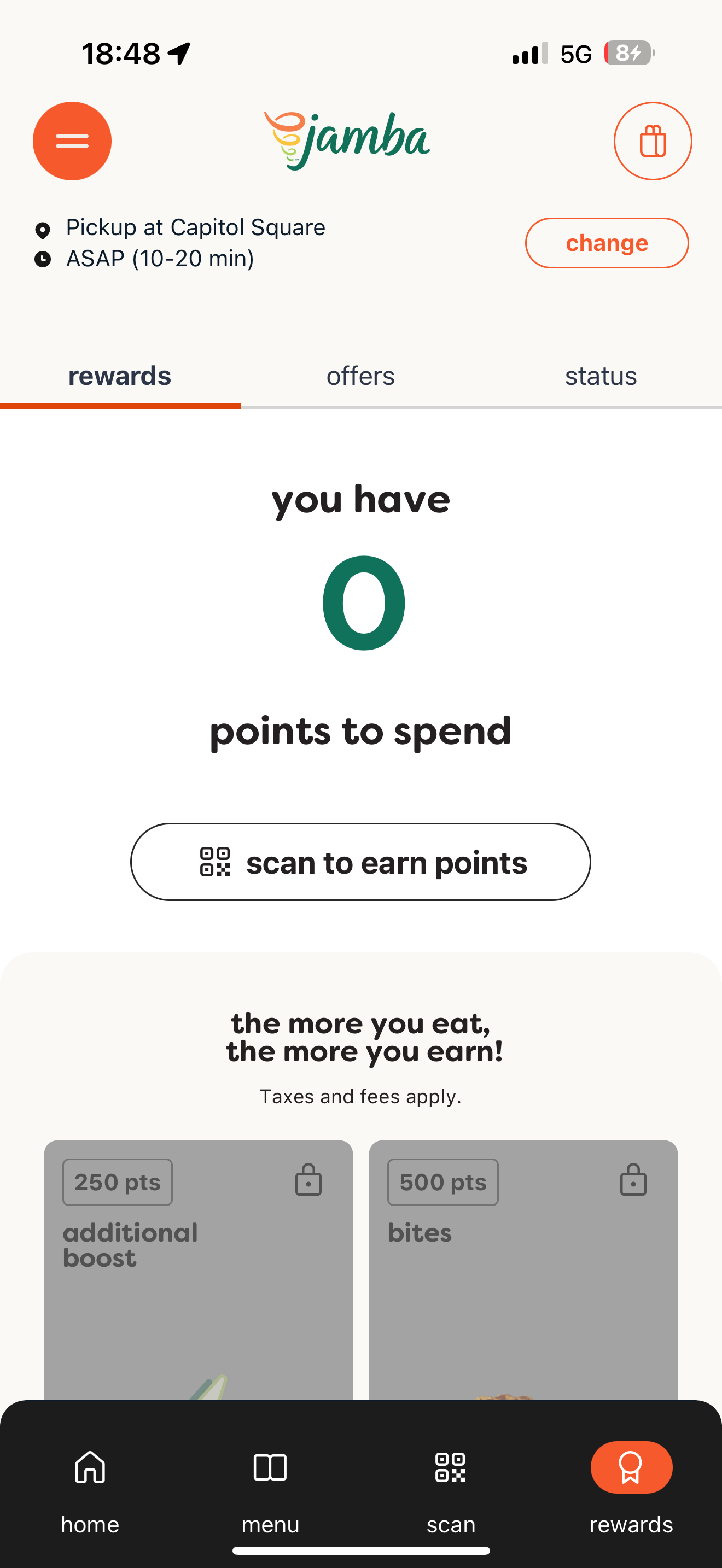Select the rewards top tab
722x1568 pixels.
click(x=120, y=376)
